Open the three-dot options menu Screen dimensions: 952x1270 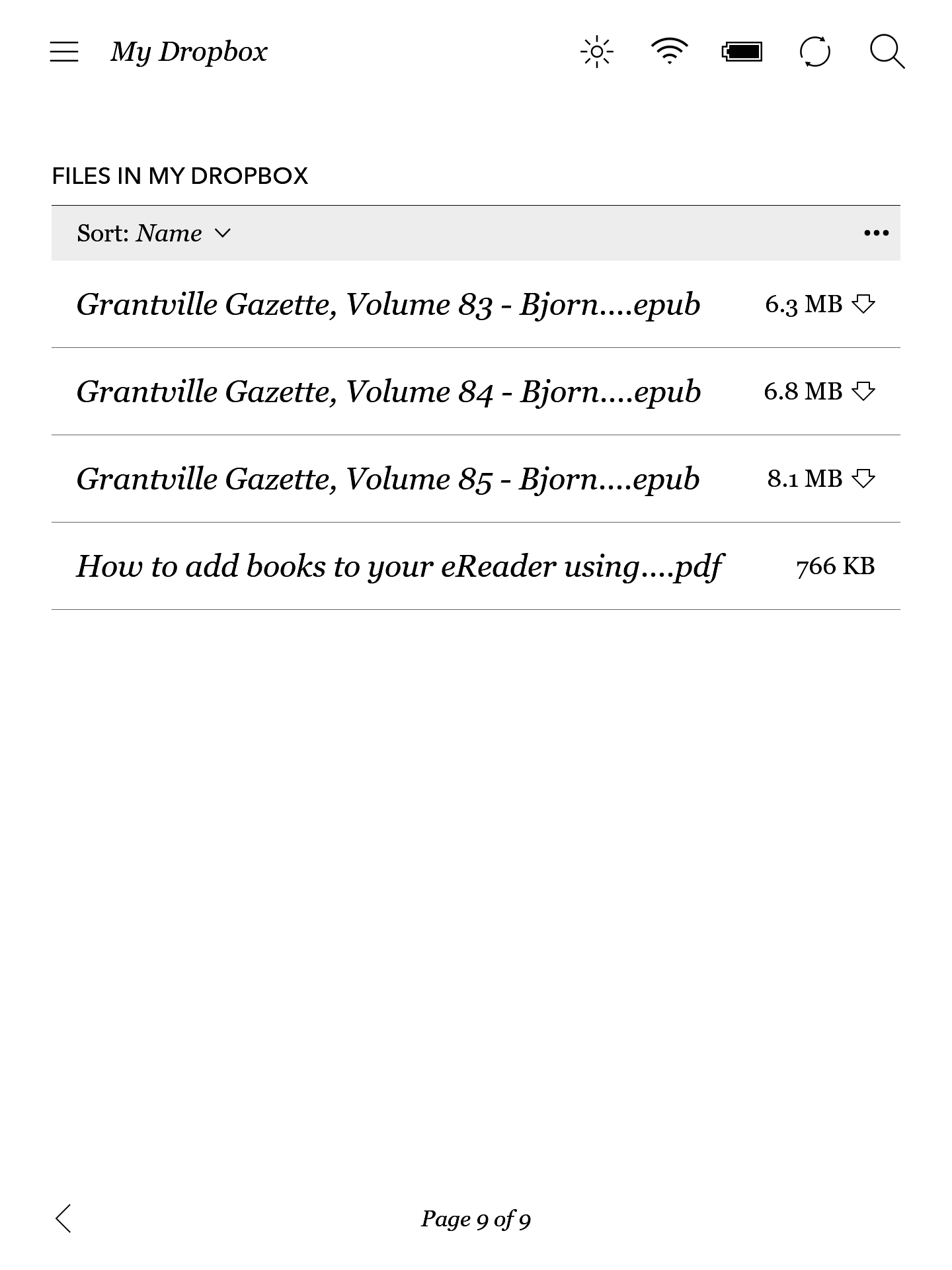coord(876,233)
